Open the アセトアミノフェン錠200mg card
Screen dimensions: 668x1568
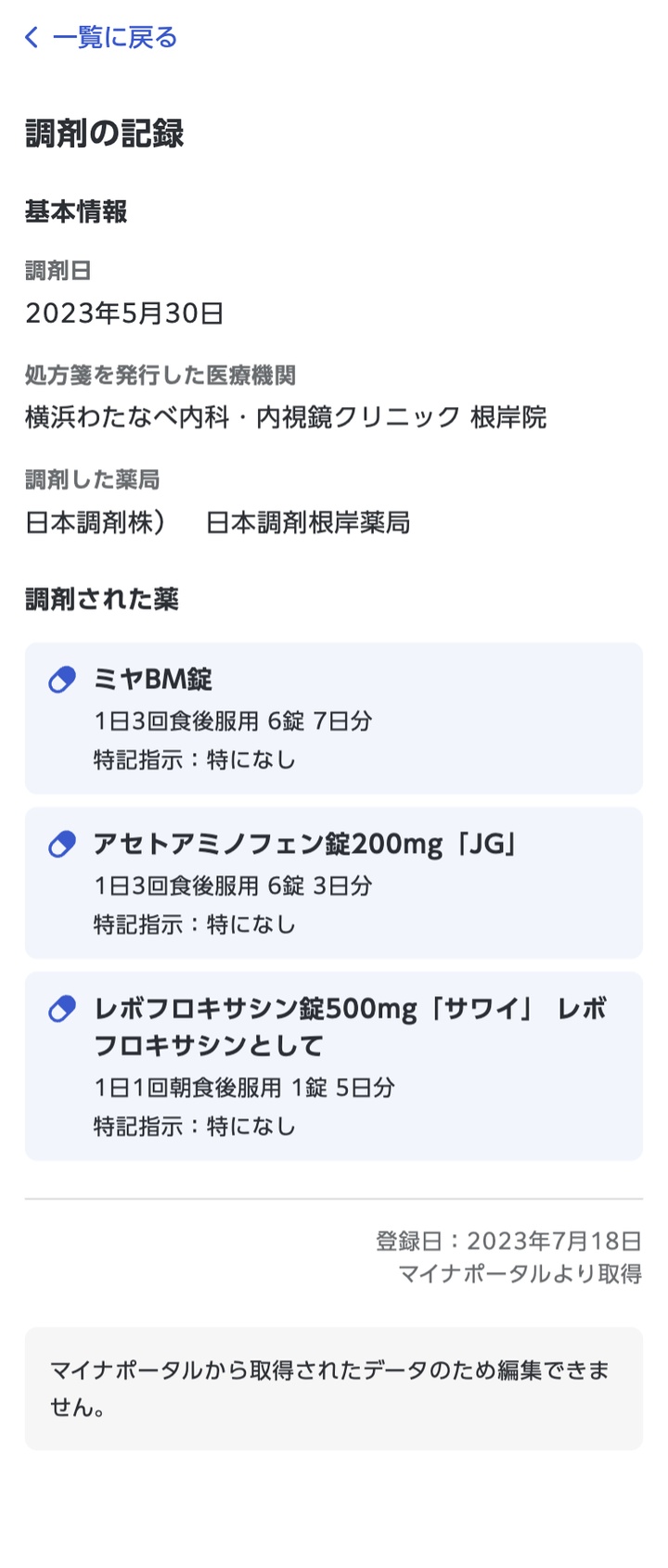point(333,882)
